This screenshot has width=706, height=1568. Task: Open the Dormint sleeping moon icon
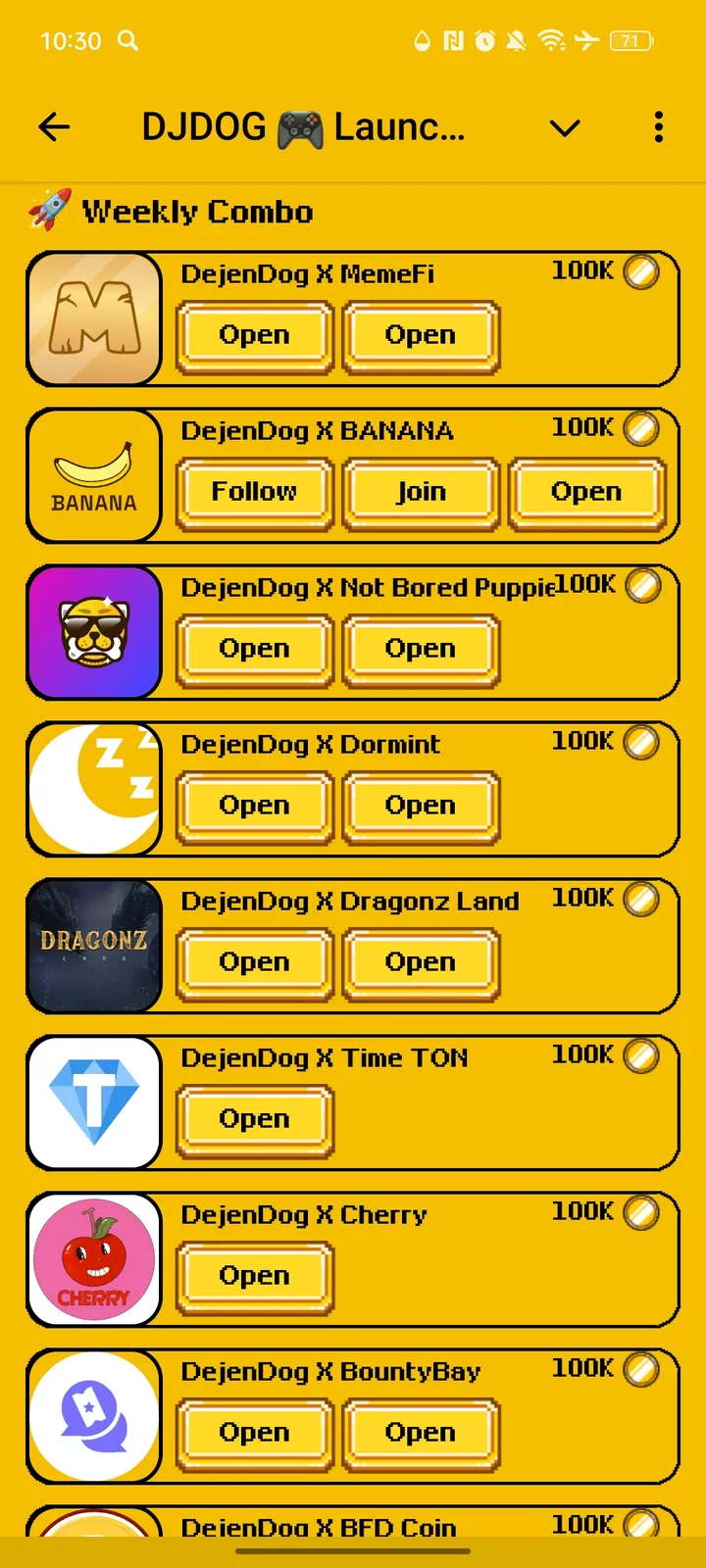click(93, 789)
